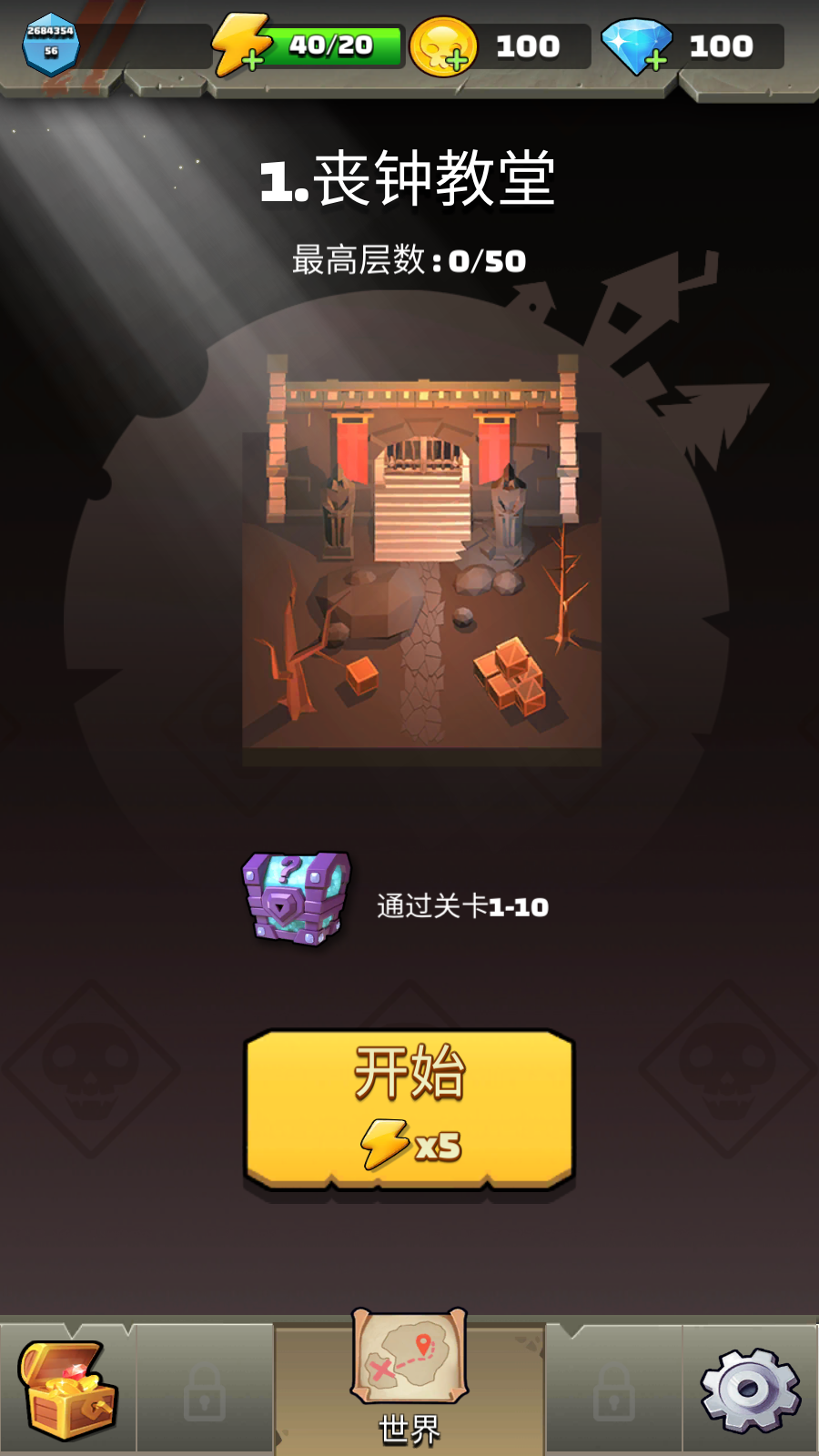
Task: Start the level with the 开始 button
Action: [x=409, y=1108]
